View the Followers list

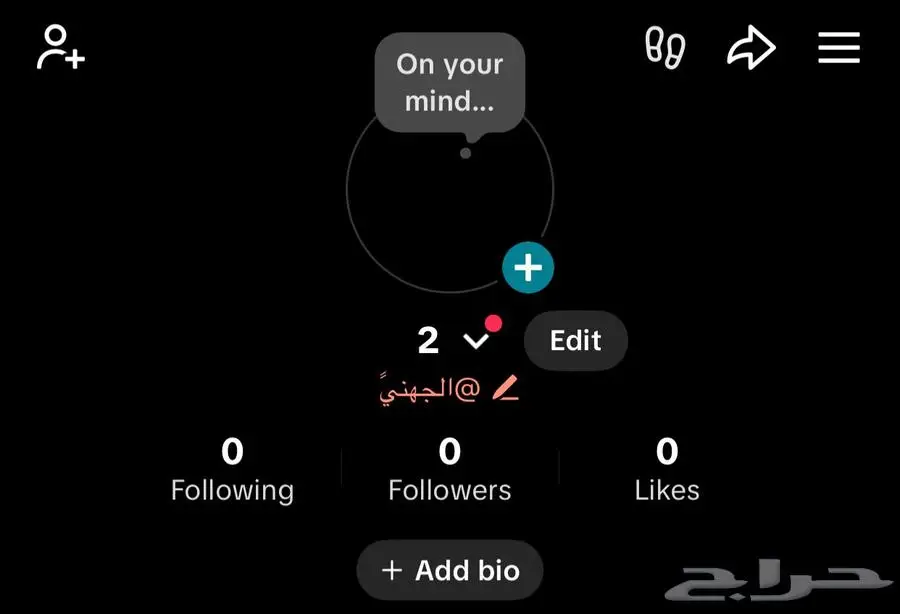tap(449, 470)
